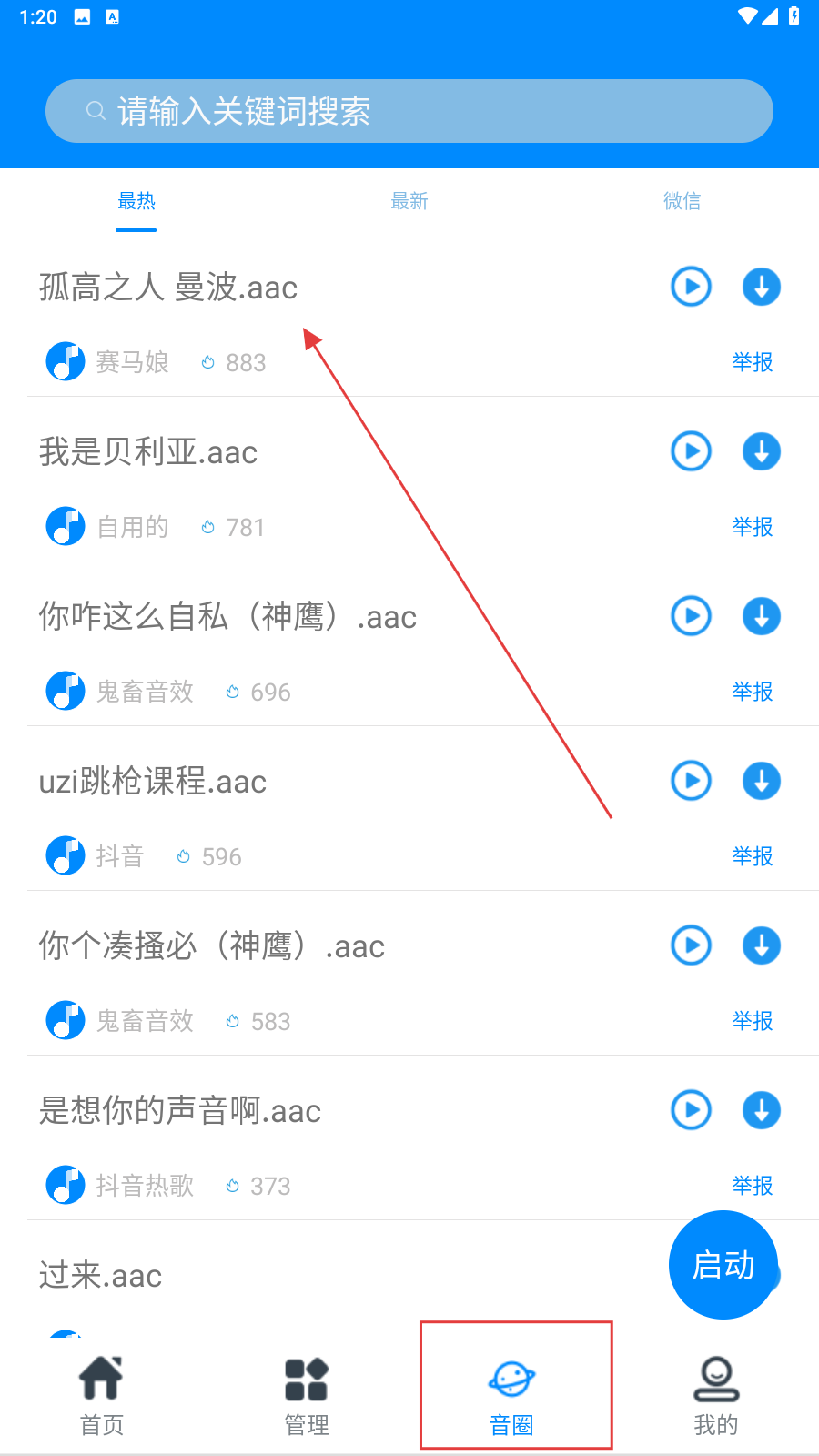Select the 最热 tab
The image size is (819, 1456).
[136, 201]
